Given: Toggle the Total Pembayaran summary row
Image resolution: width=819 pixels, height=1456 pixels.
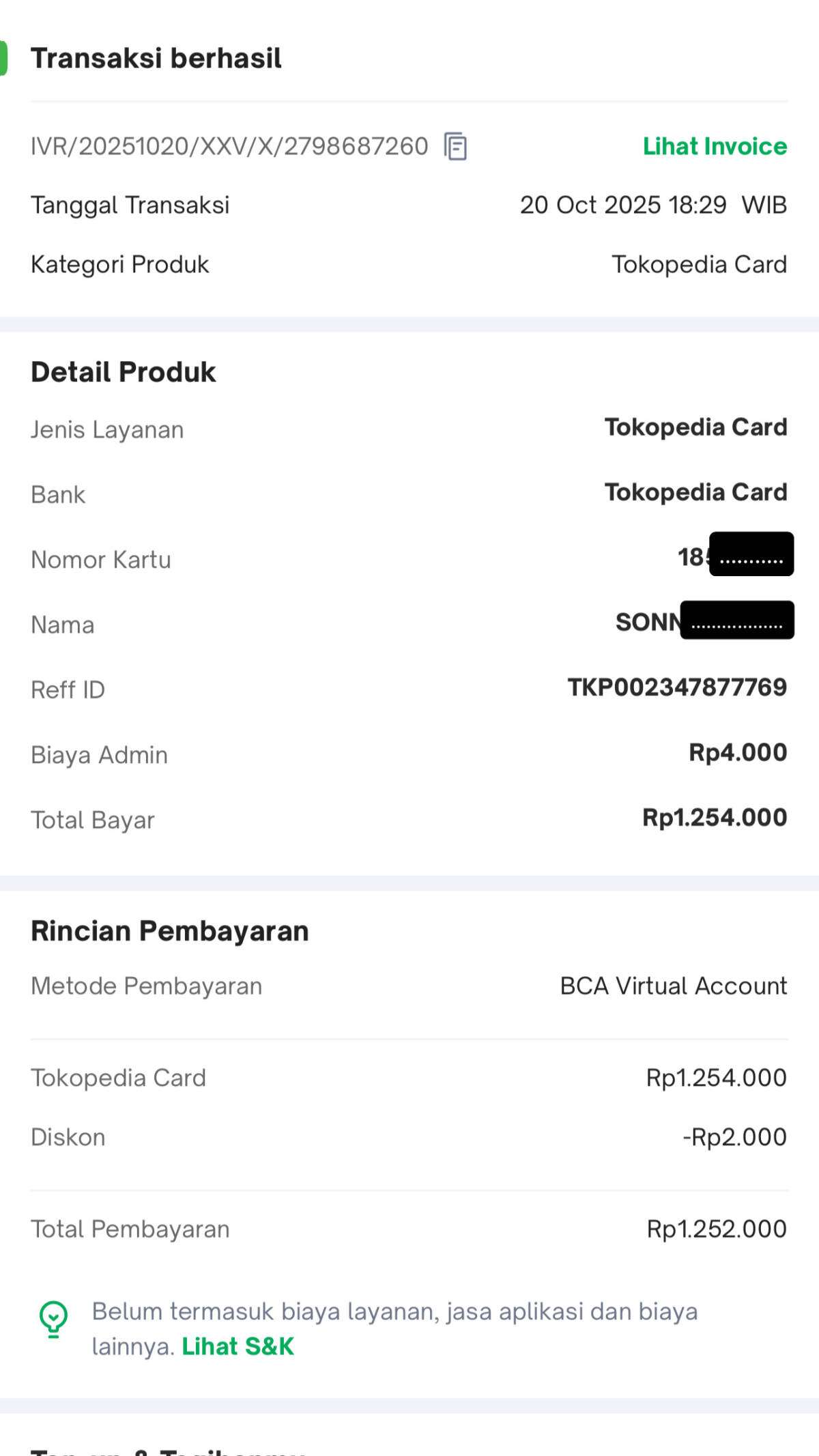Looking at the screenshot, I should coord(409,1229).
